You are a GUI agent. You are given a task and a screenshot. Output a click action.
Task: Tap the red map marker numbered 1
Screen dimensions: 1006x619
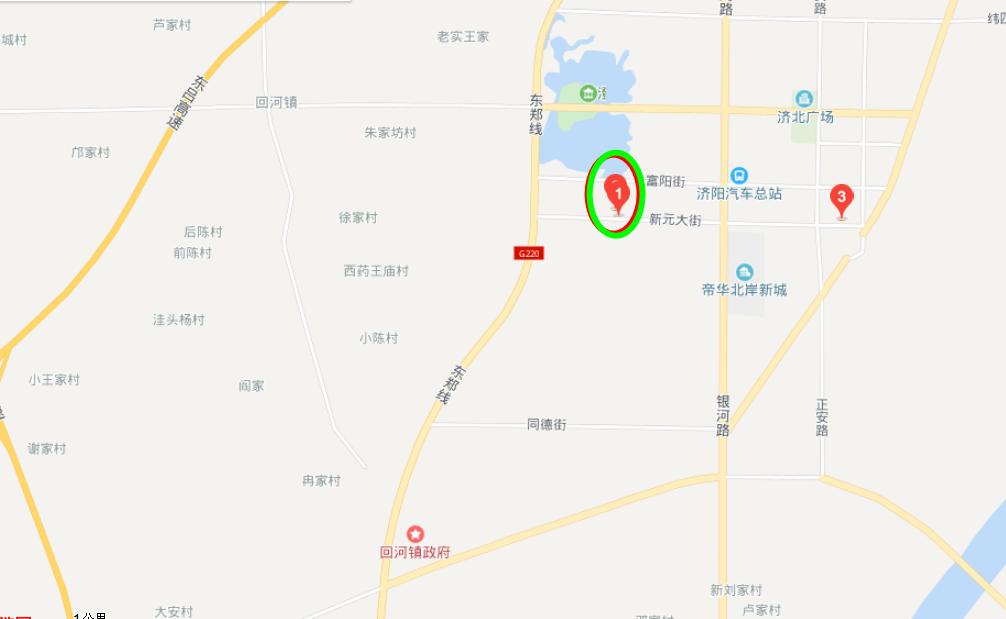[x=617, y=190]
